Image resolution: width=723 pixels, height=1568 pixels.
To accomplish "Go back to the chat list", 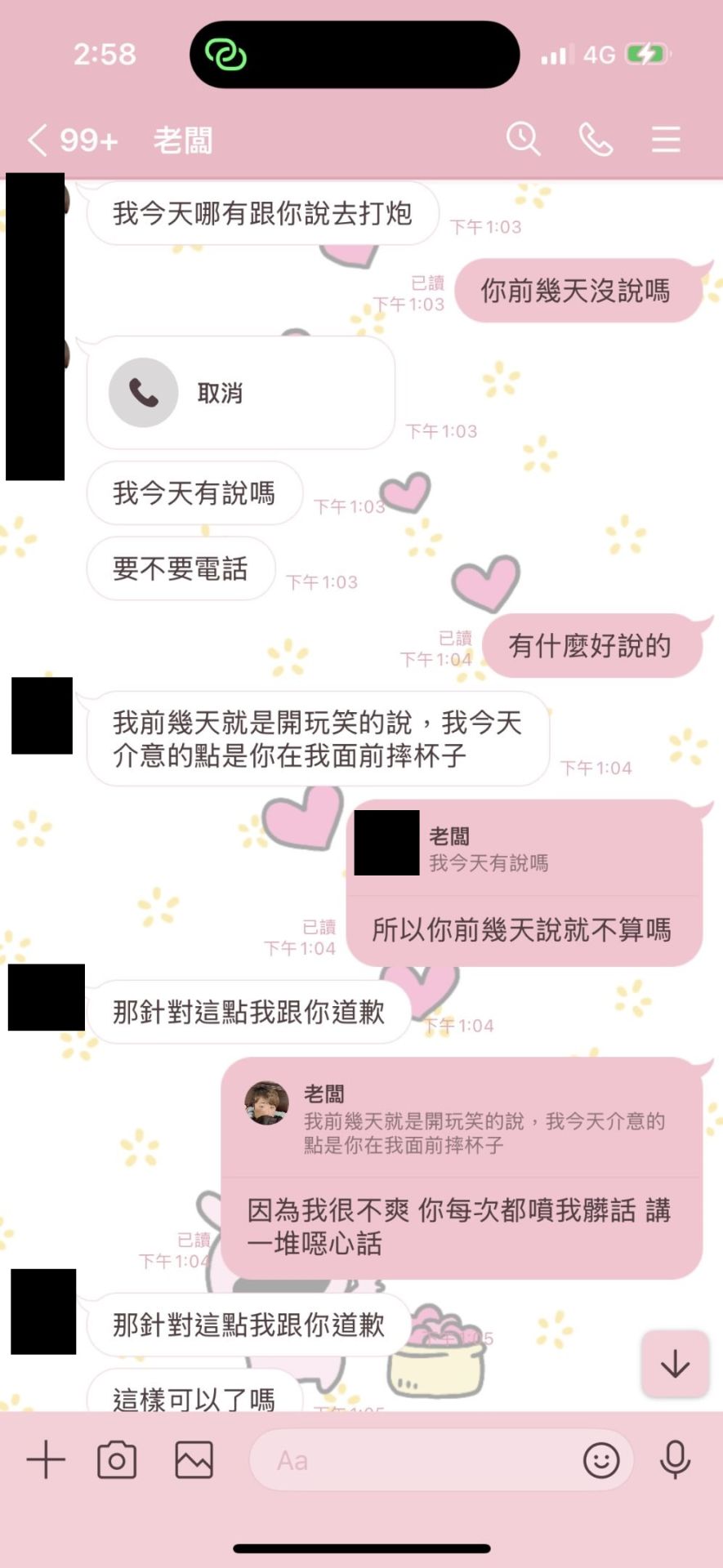I will [x=38, y=140].
